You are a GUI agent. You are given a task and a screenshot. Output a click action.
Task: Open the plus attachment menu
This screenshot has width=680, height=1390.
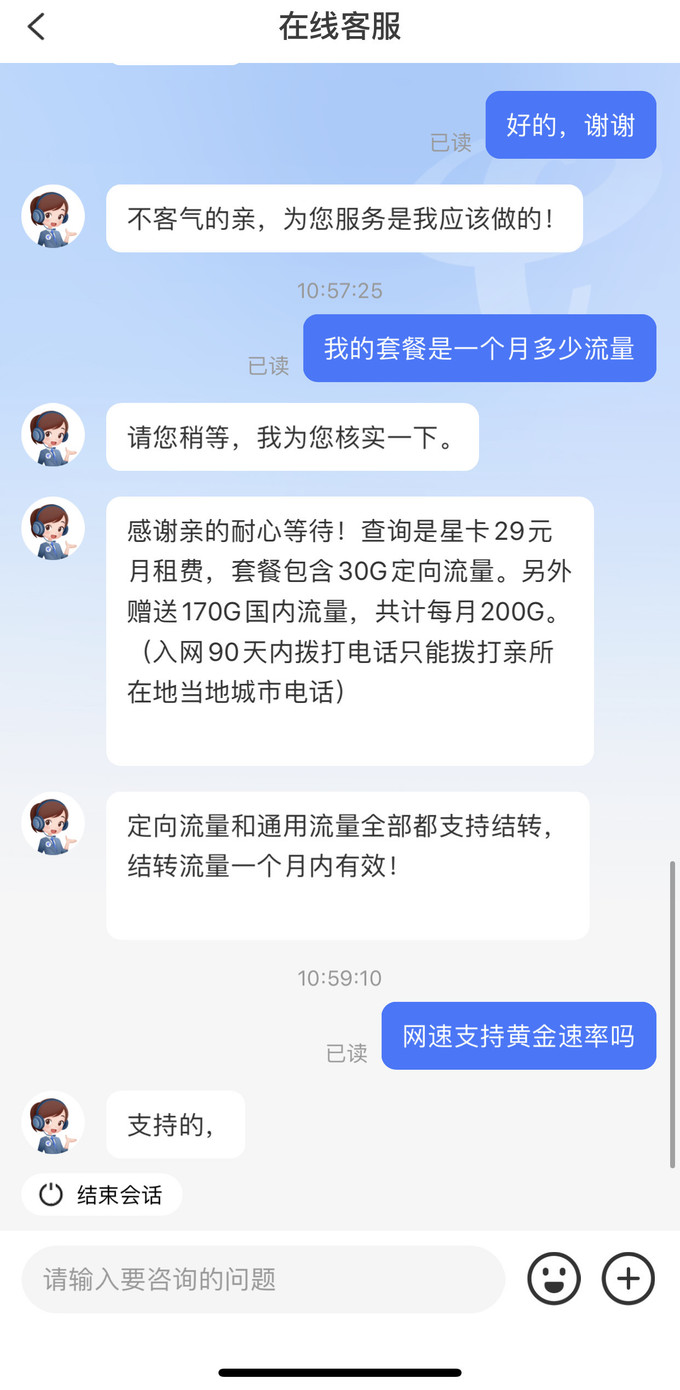[628, 1278]
